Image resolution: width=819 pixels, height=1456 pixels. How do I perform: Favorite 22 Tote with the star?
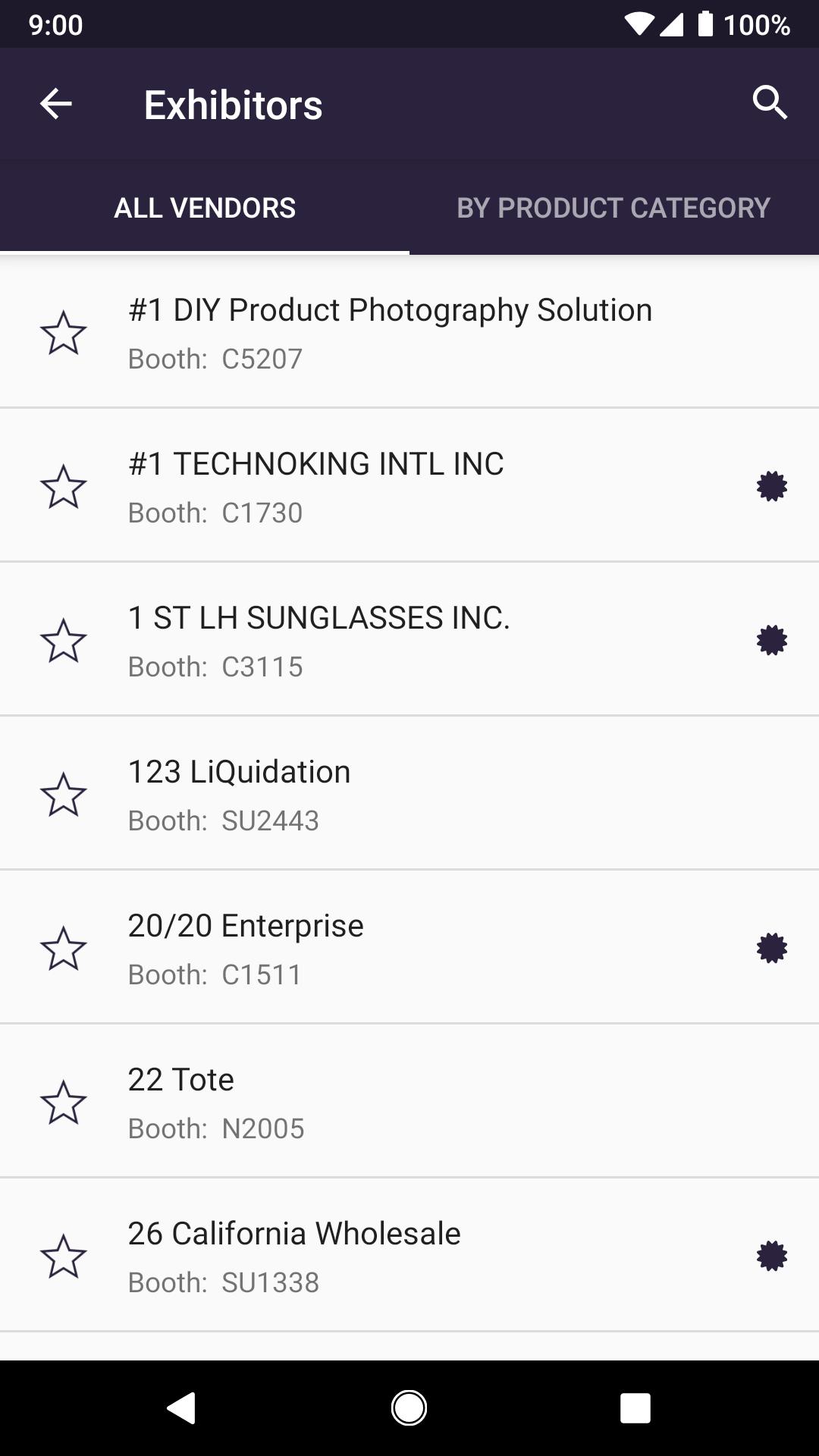pyautogui.click(x=63, y=1103)
